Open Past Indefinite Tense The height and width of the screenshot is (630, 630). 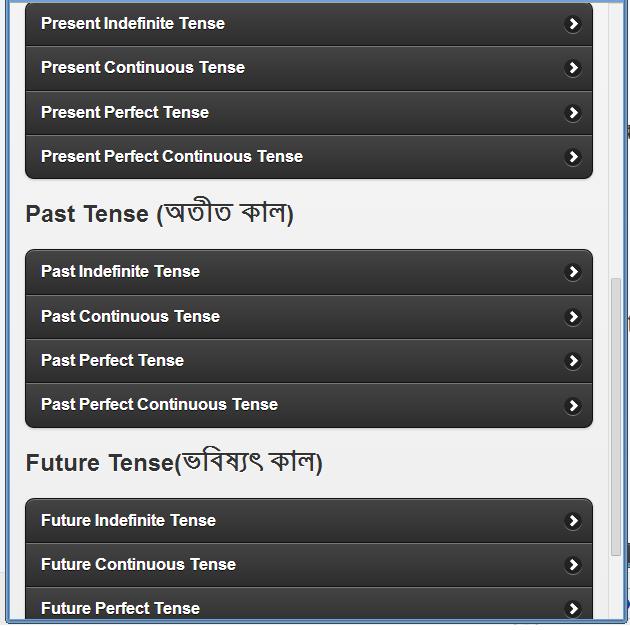(308, 272)
